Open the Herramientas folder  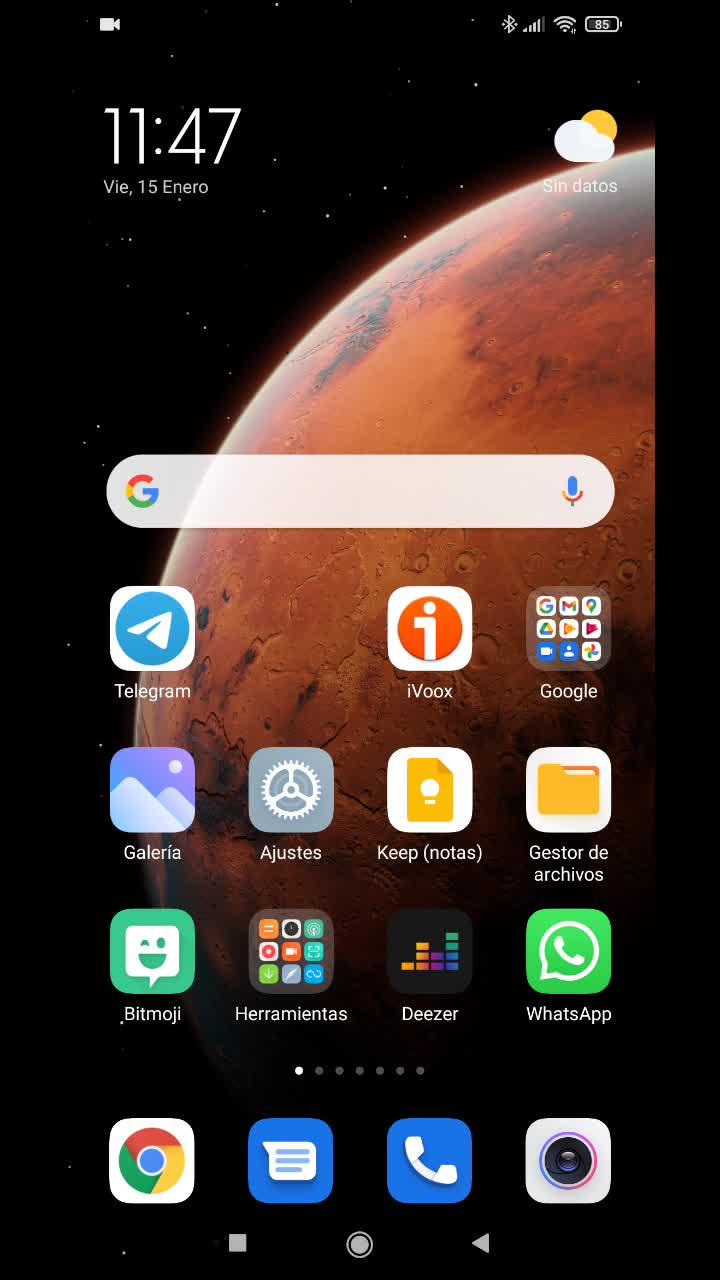coord(291,951)
